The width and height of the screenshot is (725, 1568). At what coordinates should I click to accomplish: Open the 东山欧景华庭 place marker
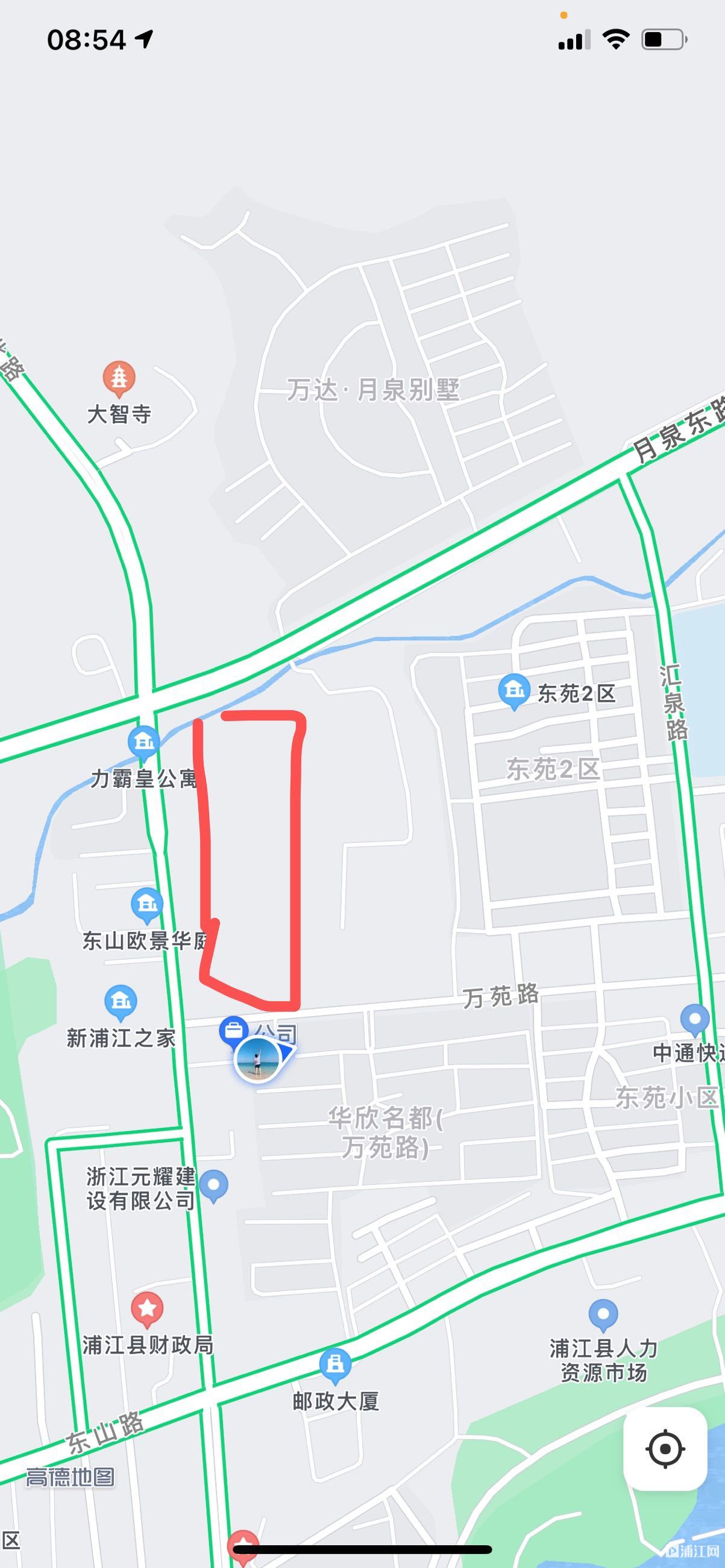click(x=146, y=905)
